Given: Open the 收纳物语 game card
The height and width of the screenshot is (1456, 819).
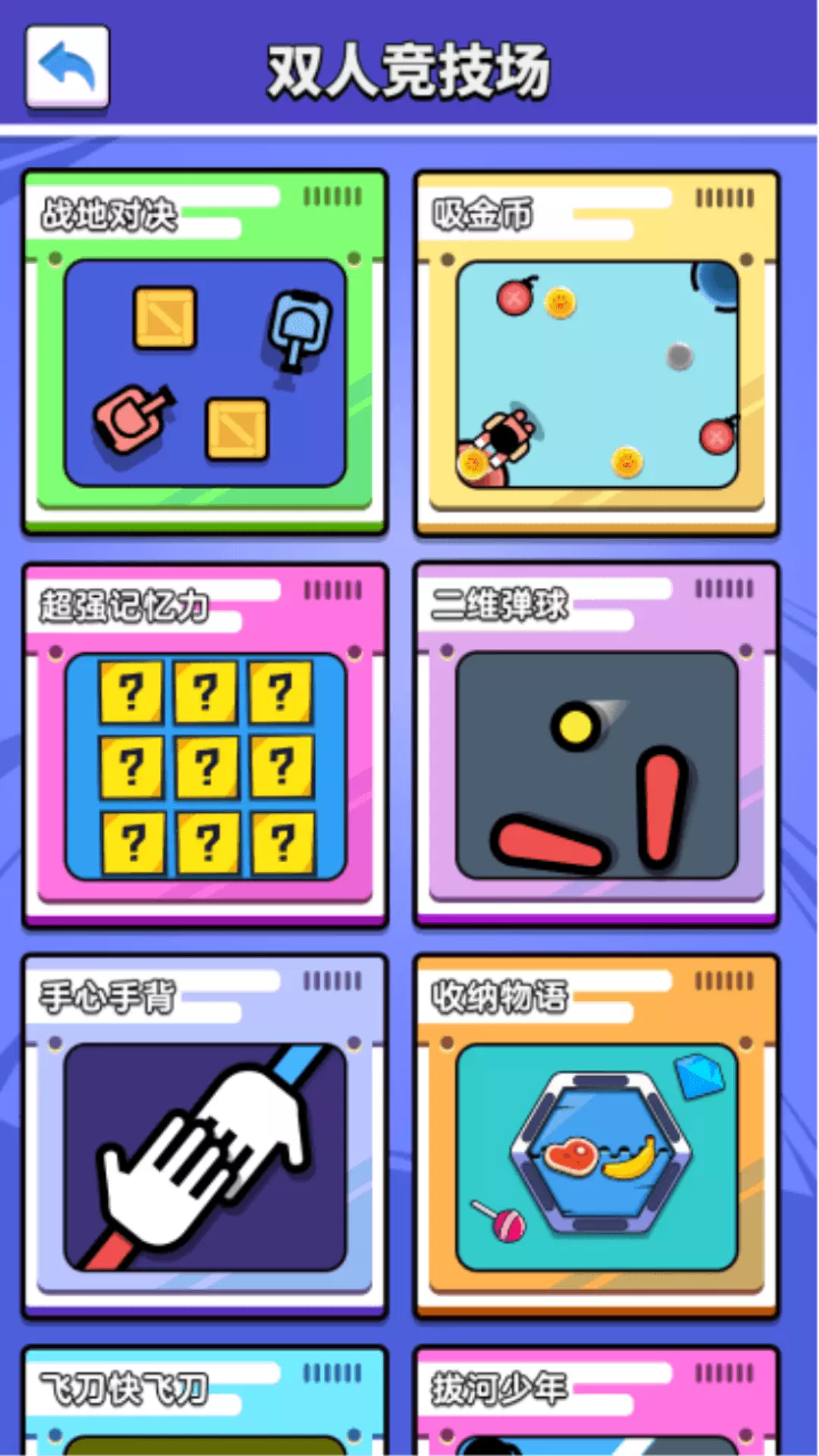Looking at the screenshot, I should pyautogui.click(x=597, y=1137).
